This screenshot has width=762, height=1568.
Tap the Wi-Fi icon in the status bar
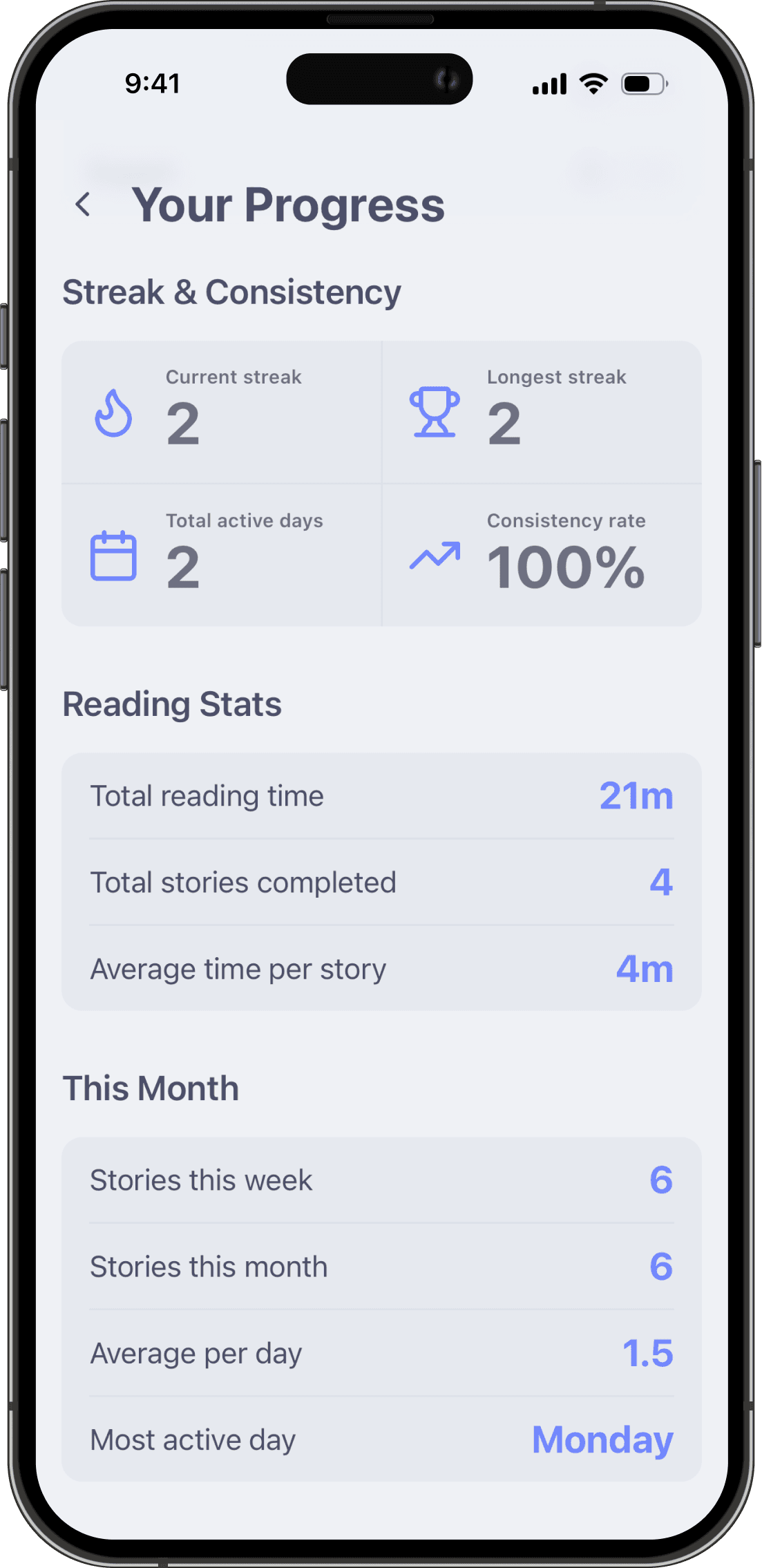(x=591, y=83)
